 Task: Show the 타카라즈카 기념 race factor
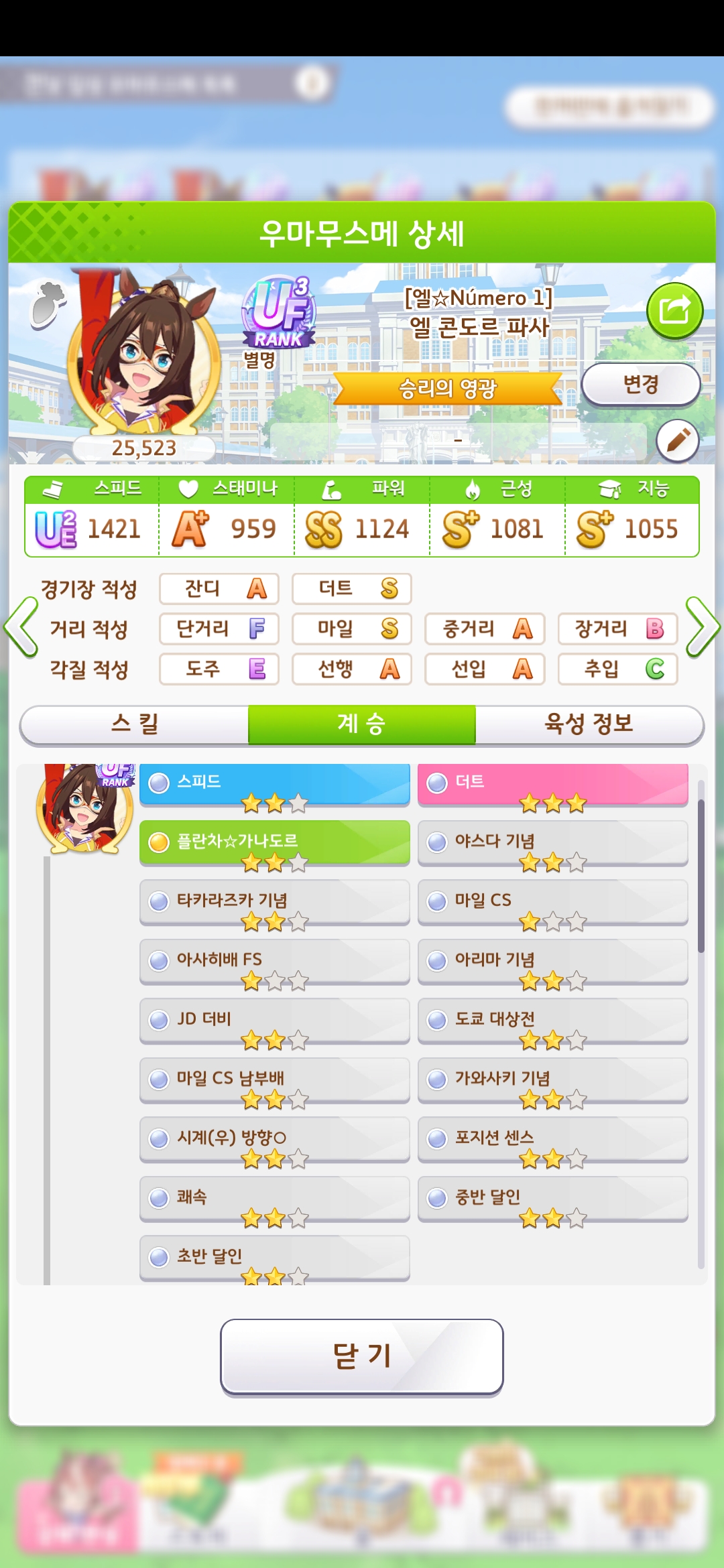(274, 901)
